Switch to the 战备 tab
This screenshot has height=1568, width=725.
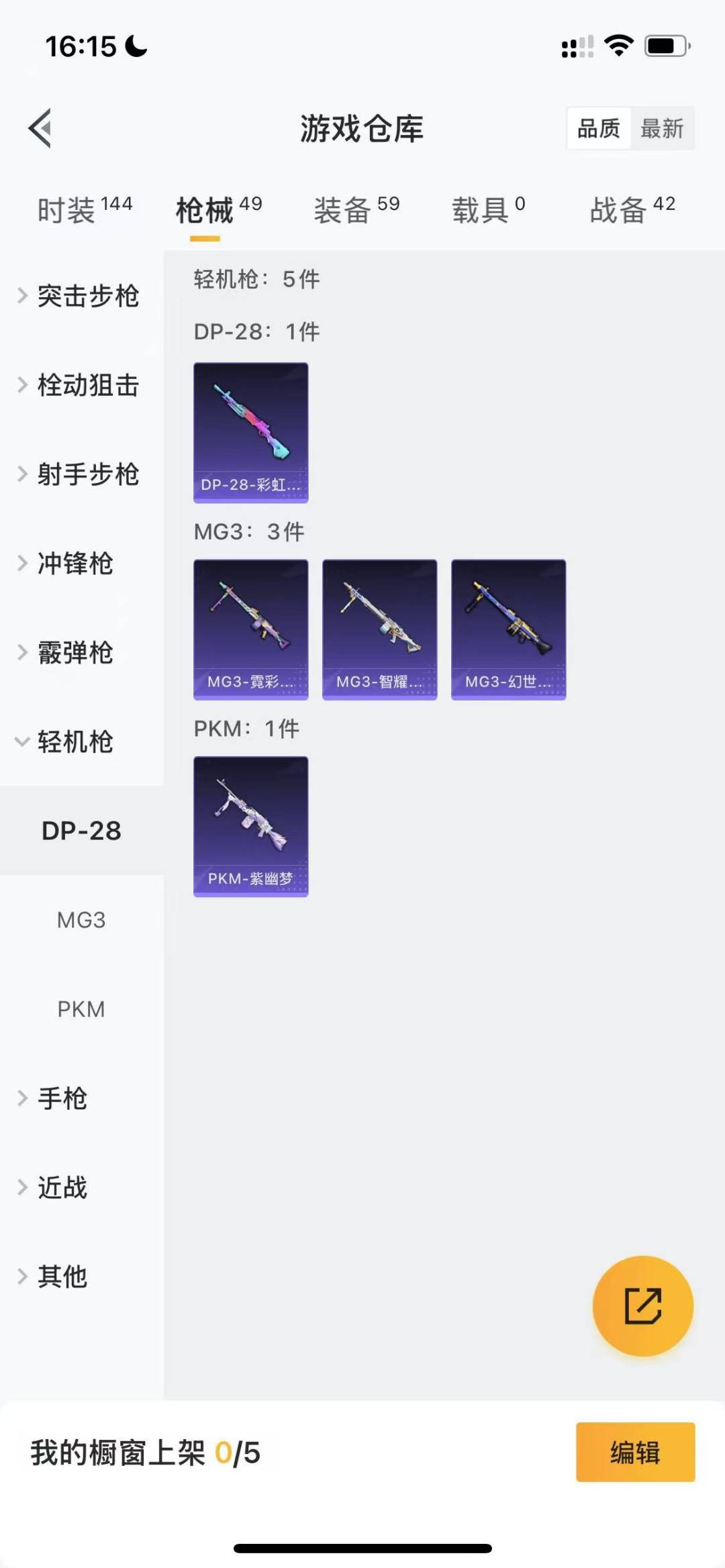[x=632, y=210]
